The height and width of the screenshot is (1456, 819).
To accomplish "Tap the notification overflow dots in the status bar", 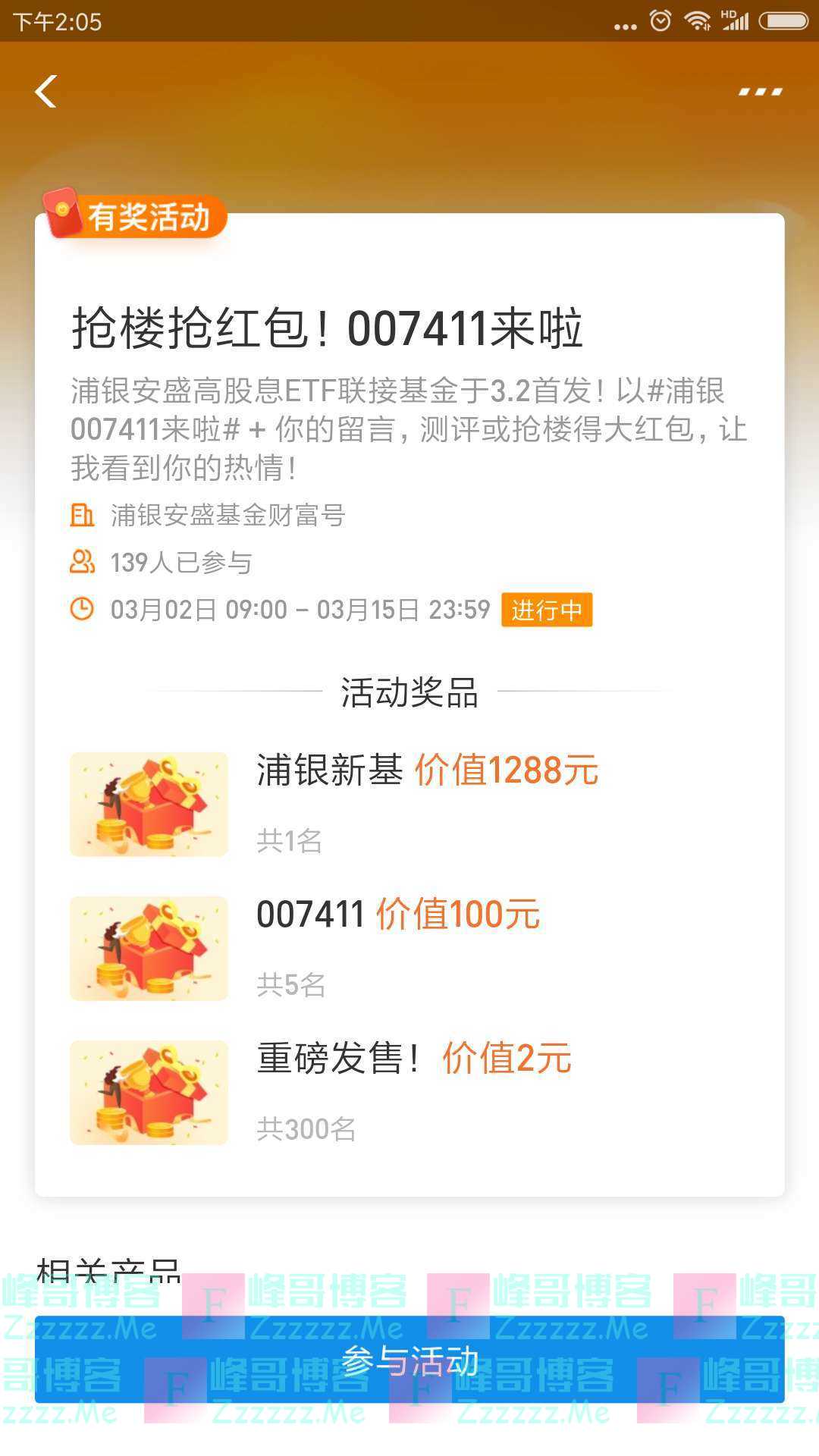I will click(x=625, y=27).
